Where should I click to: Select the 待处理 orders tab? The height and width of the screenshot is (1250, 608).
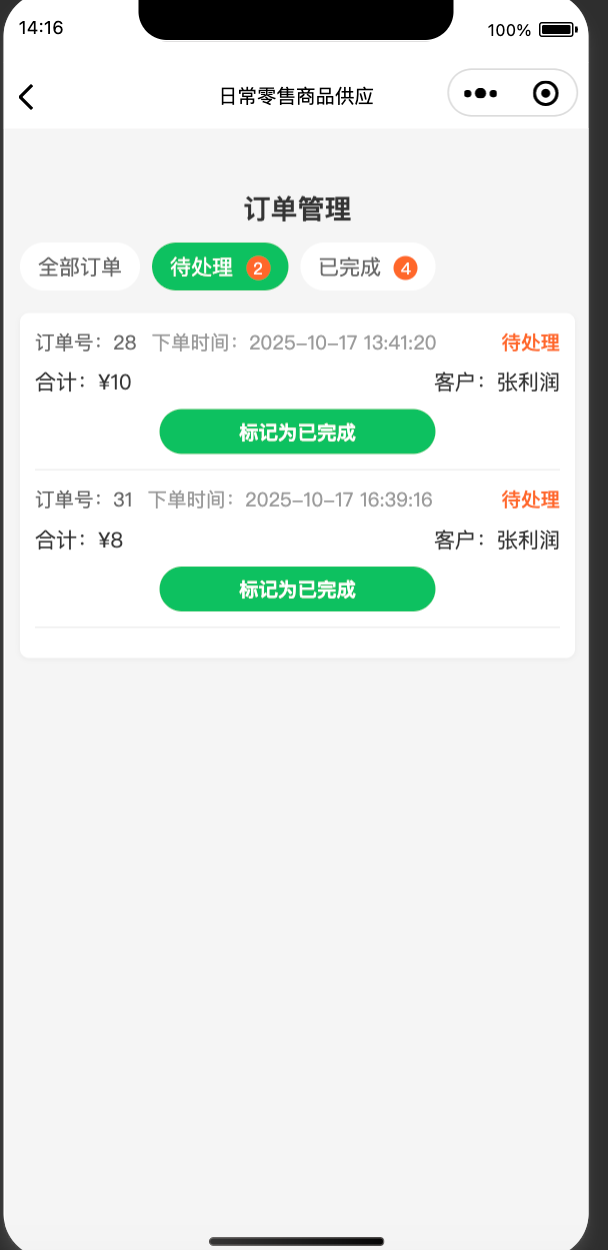click(x=220, y=267)
